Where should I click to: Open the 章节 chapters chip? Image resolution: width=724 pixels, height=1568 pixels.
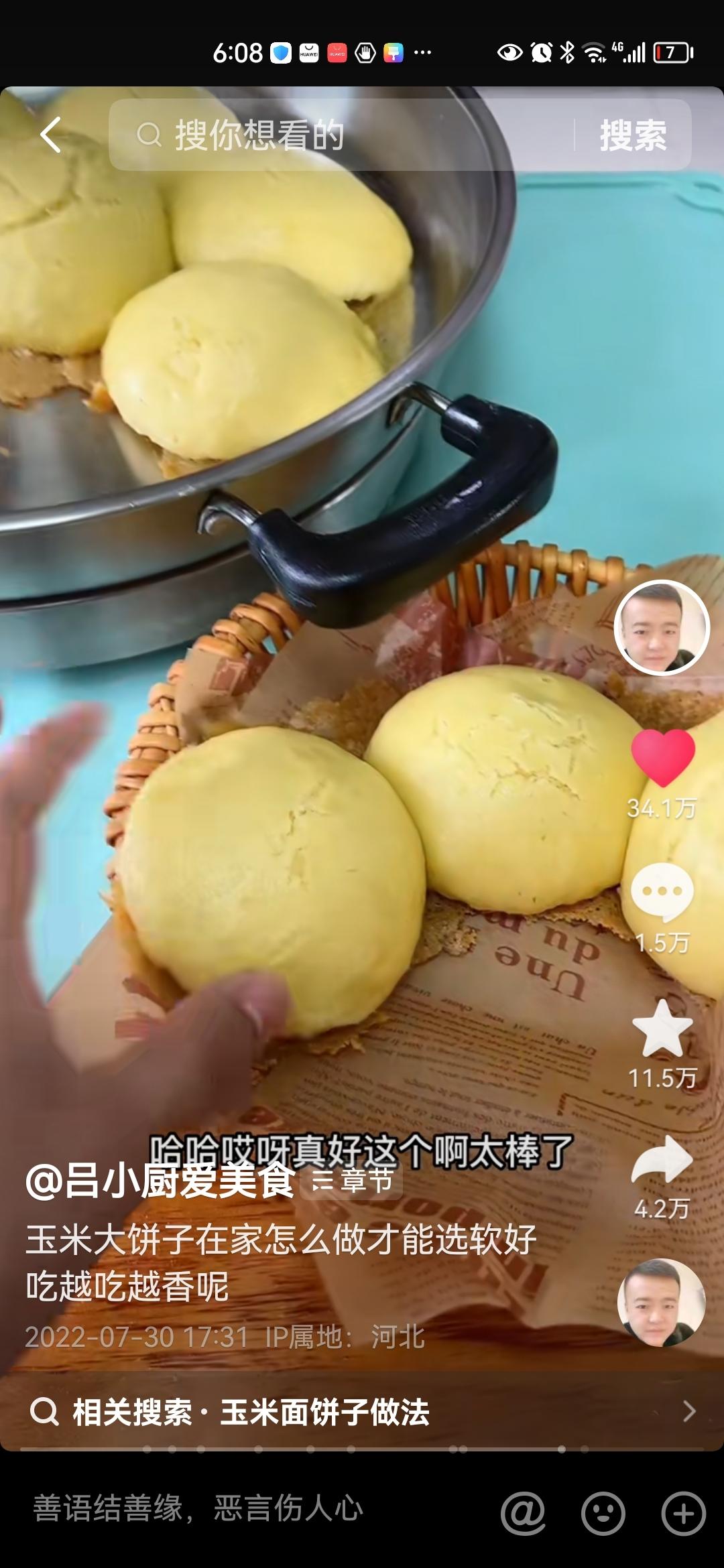353,1181
